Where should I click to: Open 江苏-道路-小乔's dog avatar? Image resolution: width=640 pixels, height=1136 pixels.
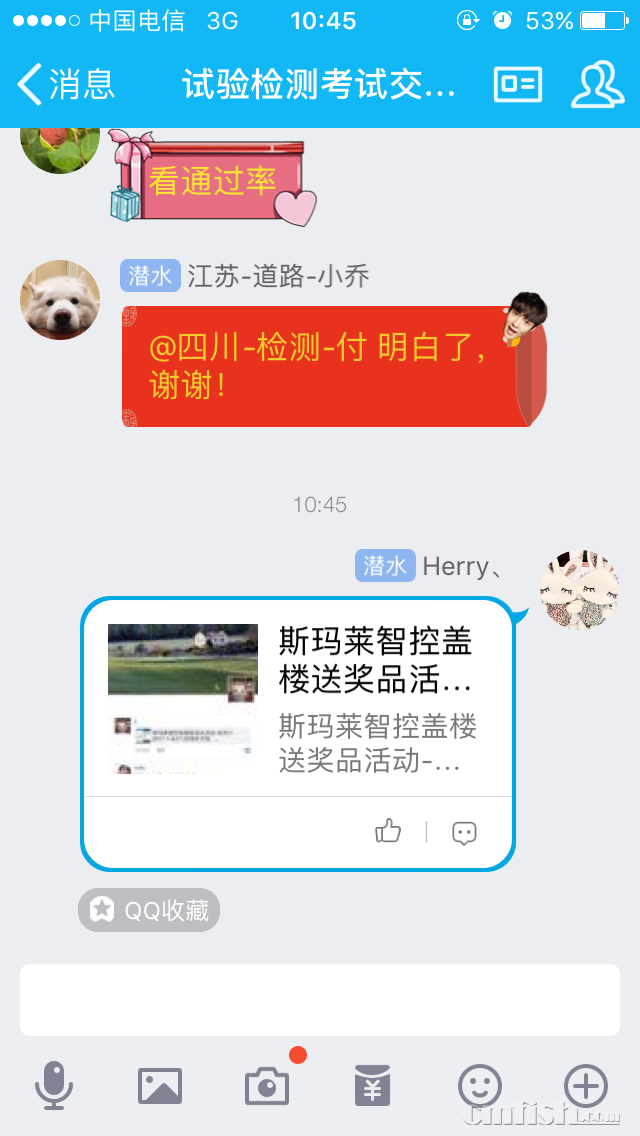(x=60, y=300)
